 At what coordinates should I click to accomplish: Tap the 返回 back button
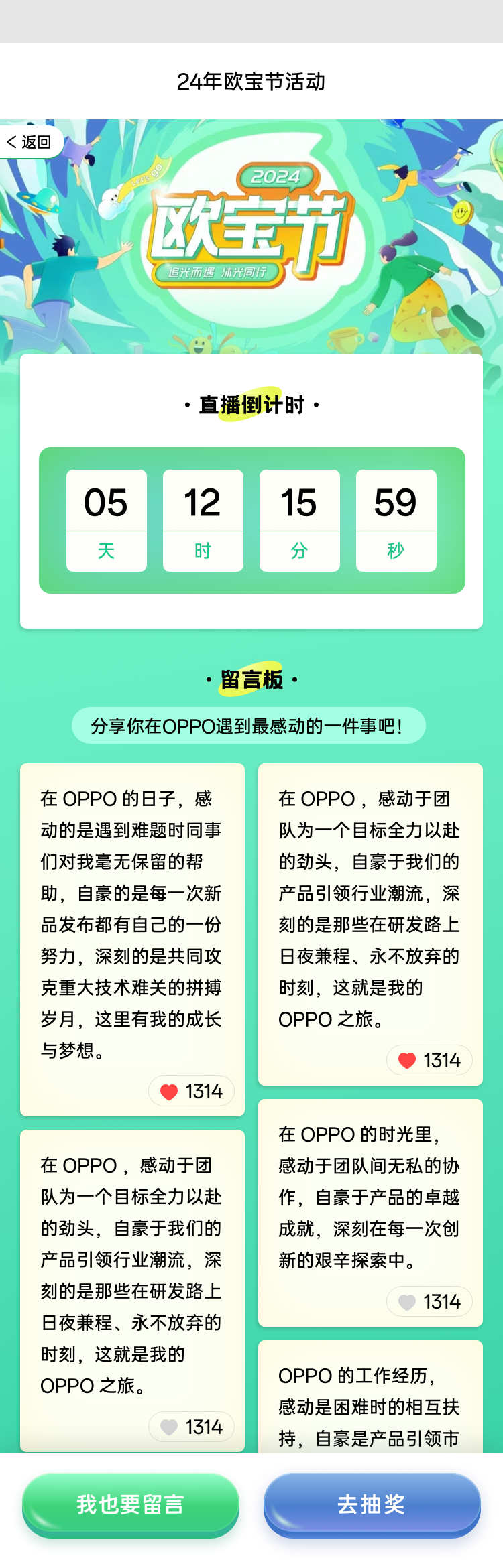tap(30, 142)
